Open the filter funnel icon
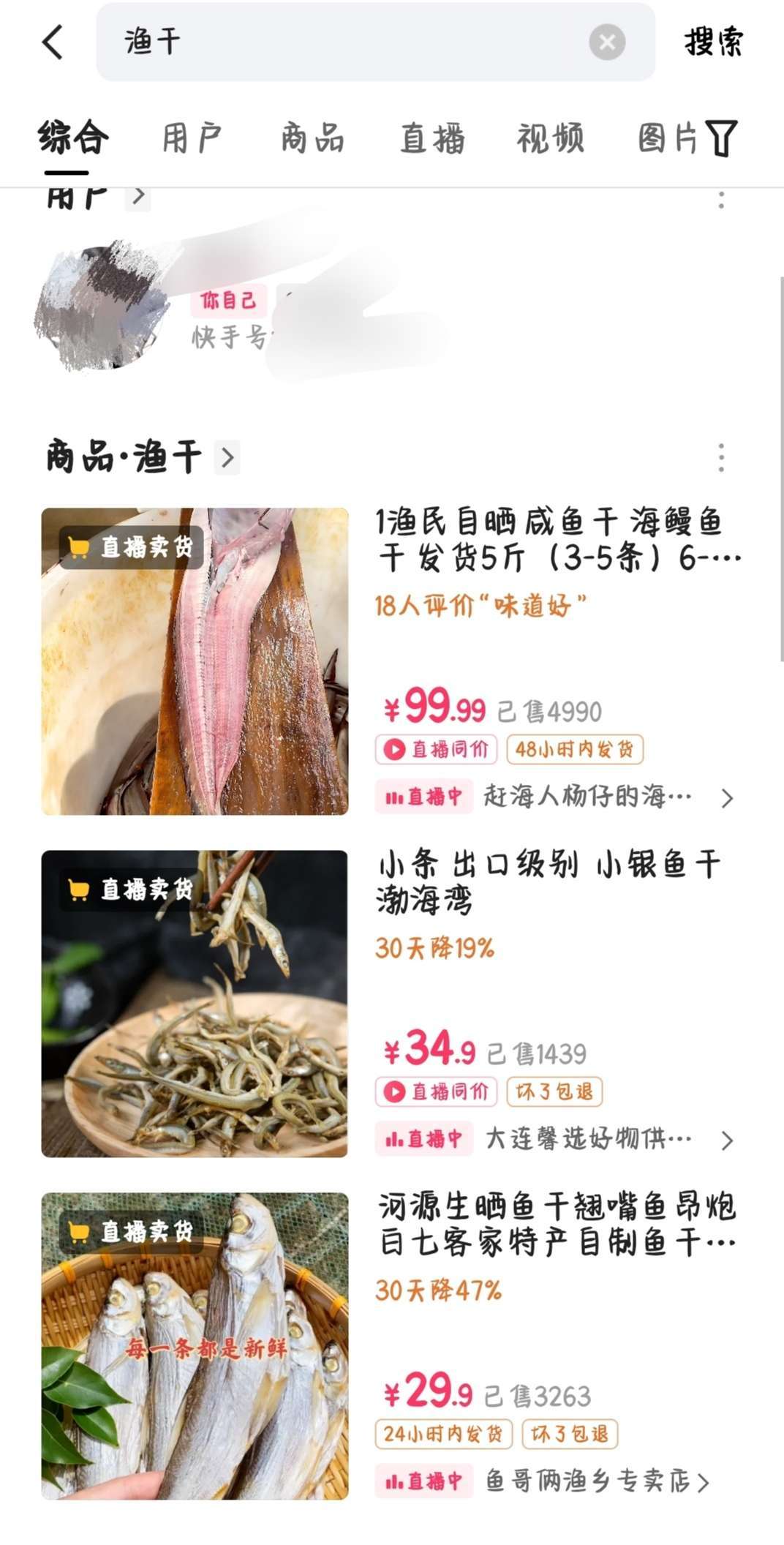The width and height of the screenshot is (784, 1545). (x=722, y=138)
